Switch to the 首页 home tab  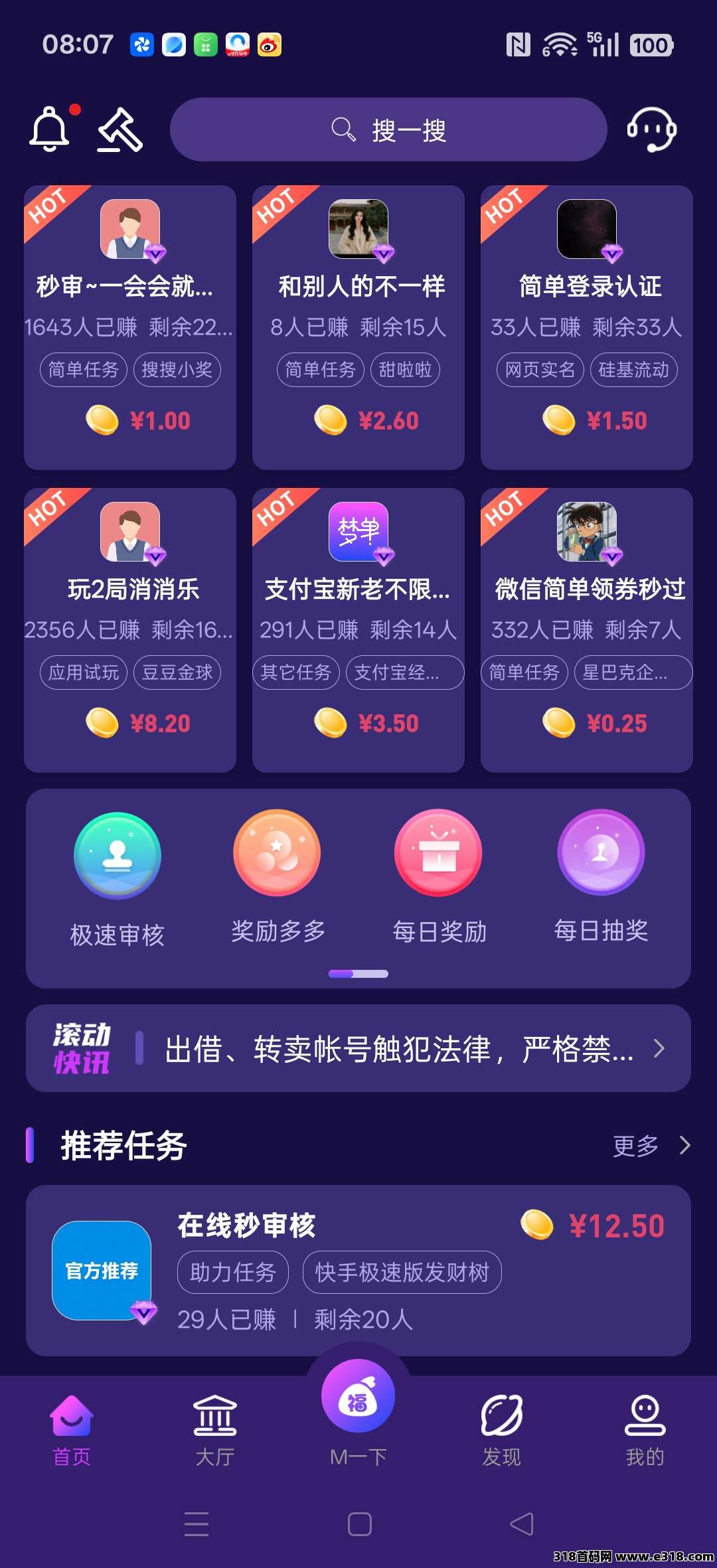(x=70, y=1419)
